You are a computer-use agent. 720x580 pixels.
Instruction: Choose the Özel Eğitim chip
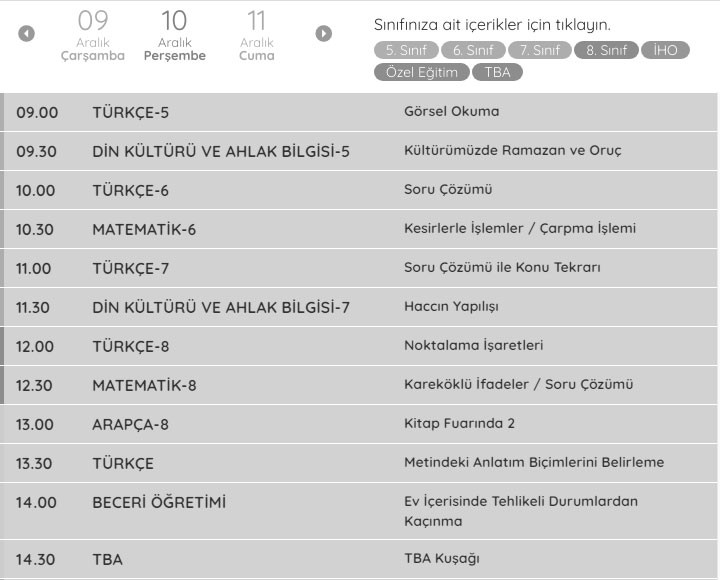tap(422, 72)
